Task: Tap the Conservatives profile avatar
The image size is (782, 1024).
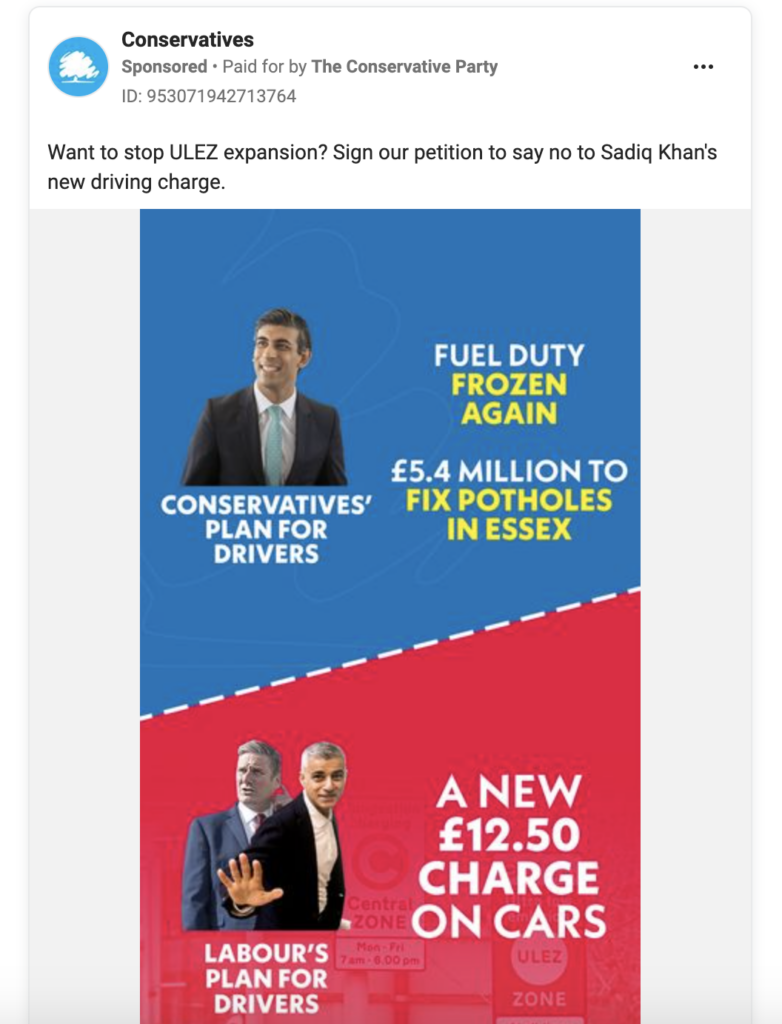Action: pyautogui.click(x=78, y=67)
